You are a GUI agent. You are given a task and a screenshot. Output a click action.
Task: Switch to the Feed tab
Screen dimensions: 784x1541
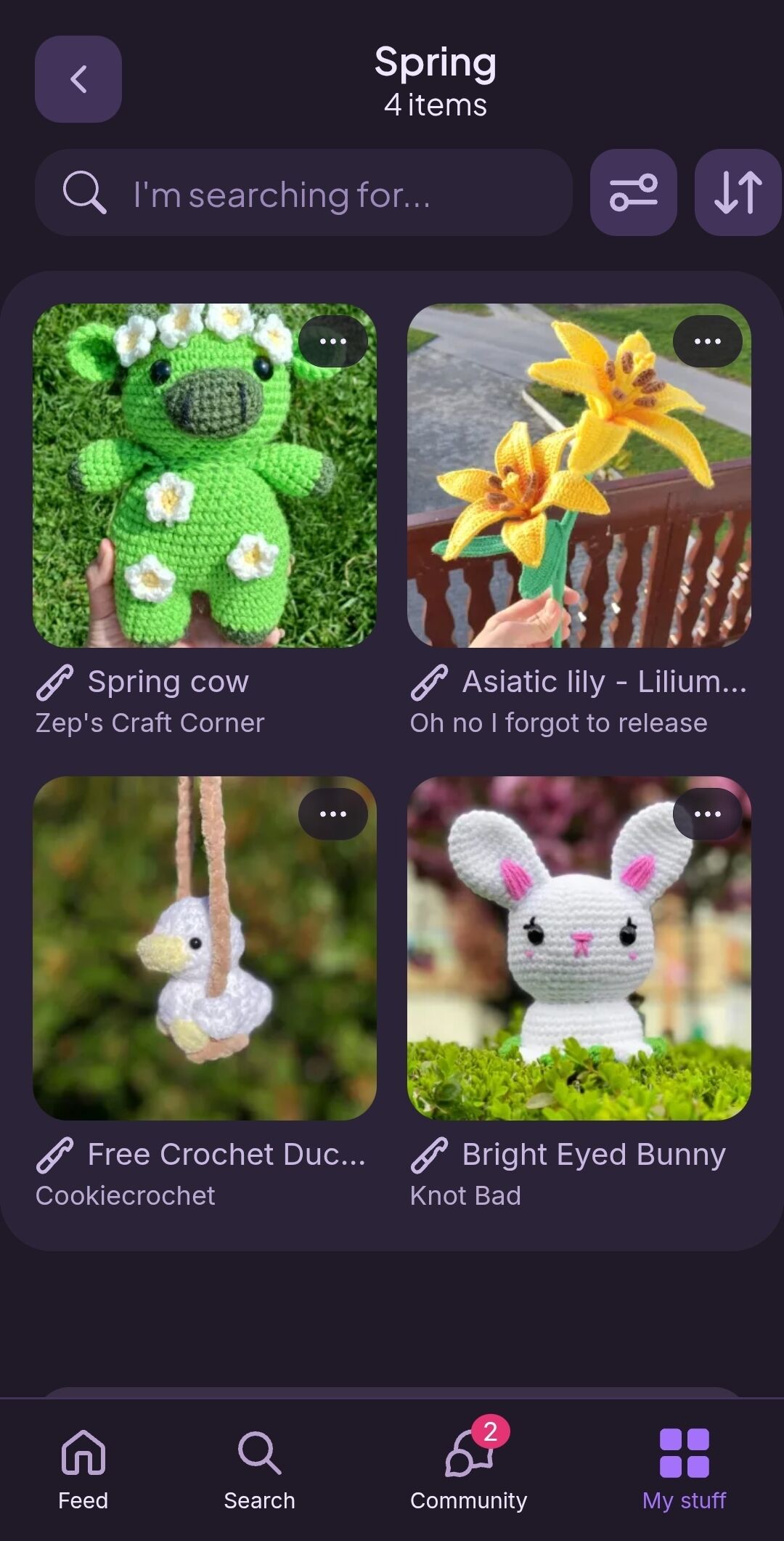tap(83, 1468)
